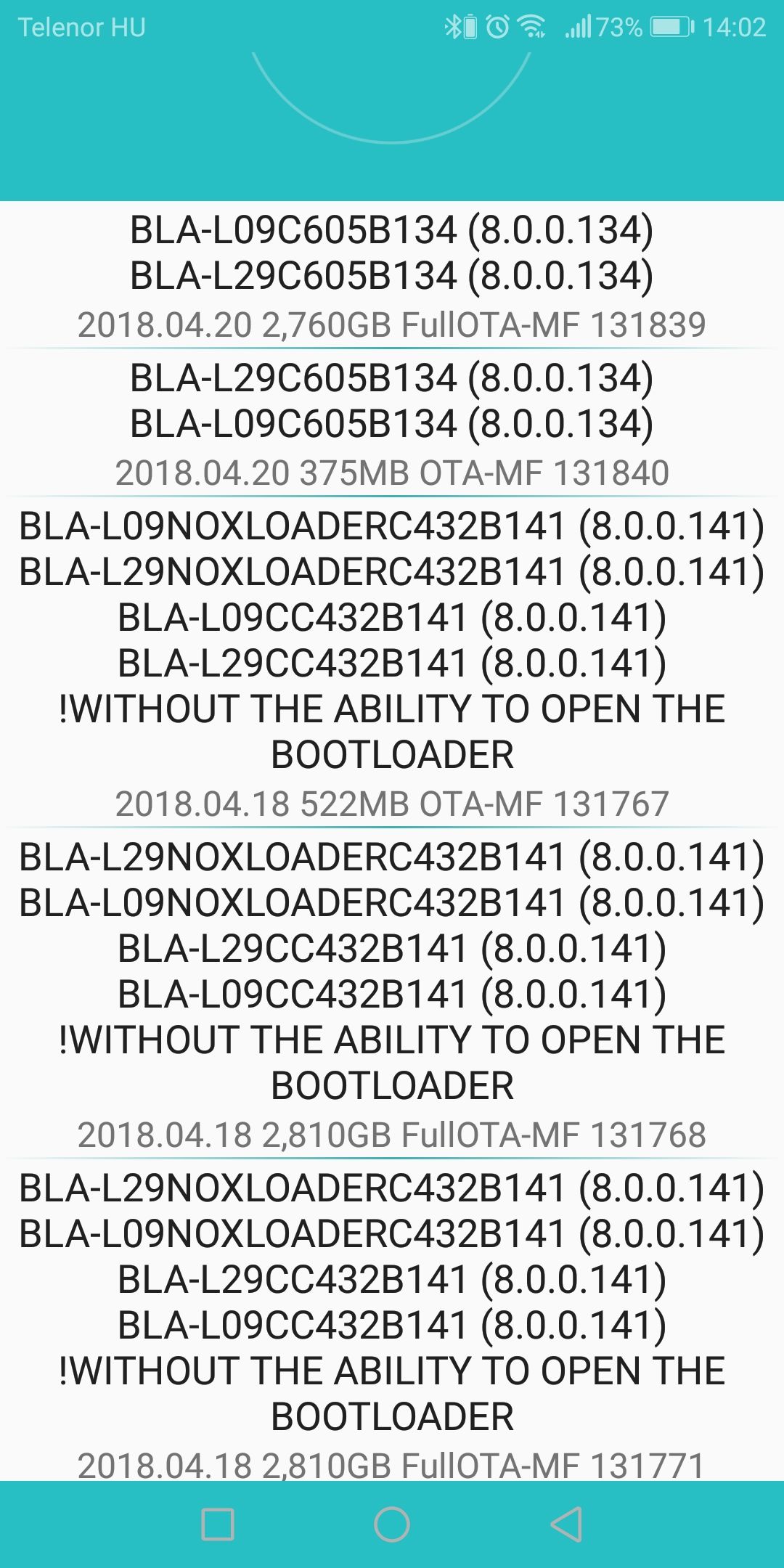Select the 375MB OTA-MF 131840 firmware
Screen dimensions: 784x1568
(x=392, y=423)
